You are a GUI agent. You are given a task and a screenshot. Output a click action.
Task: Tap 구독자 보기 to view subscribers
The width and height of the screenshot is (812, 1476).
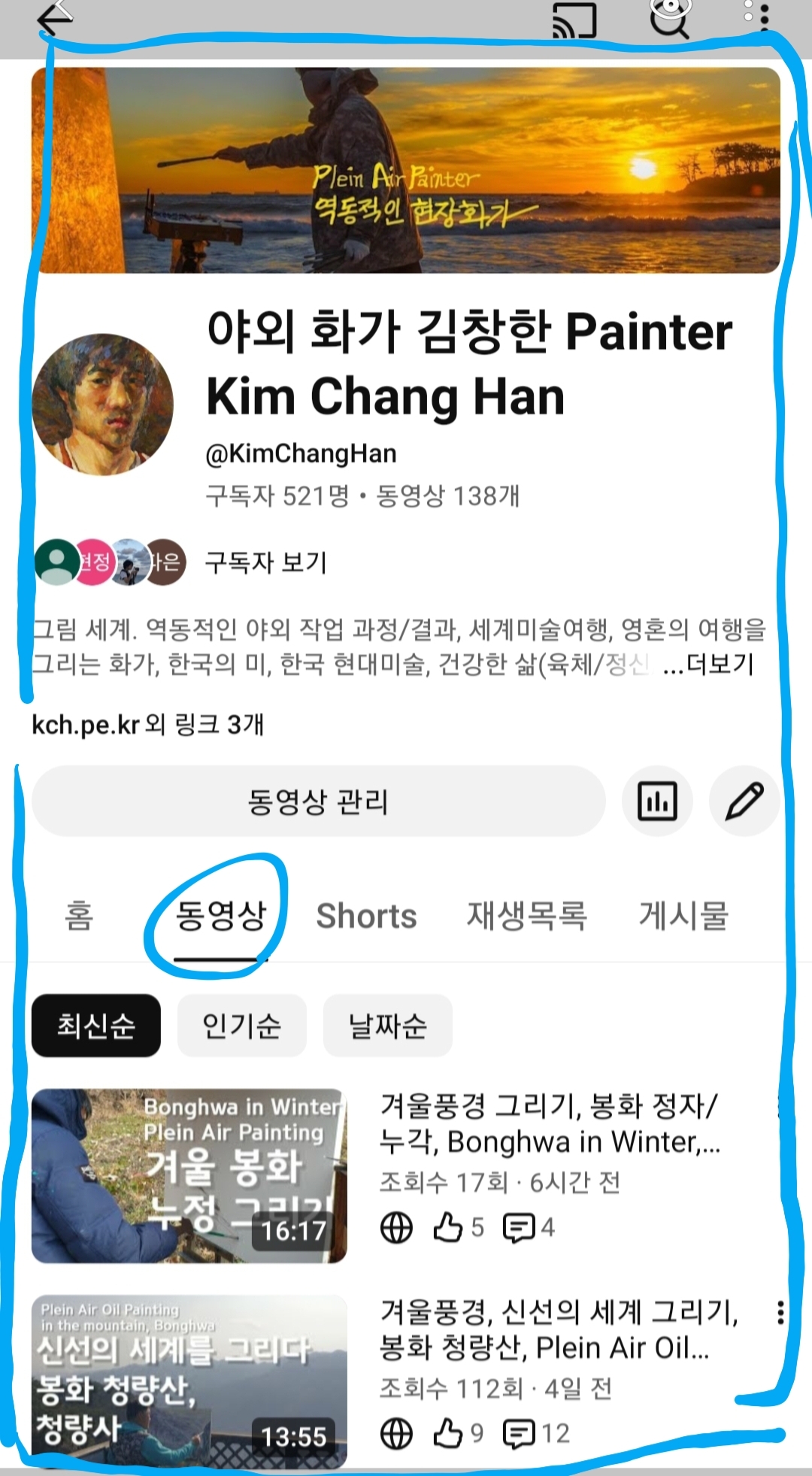[x=266, y=562]
